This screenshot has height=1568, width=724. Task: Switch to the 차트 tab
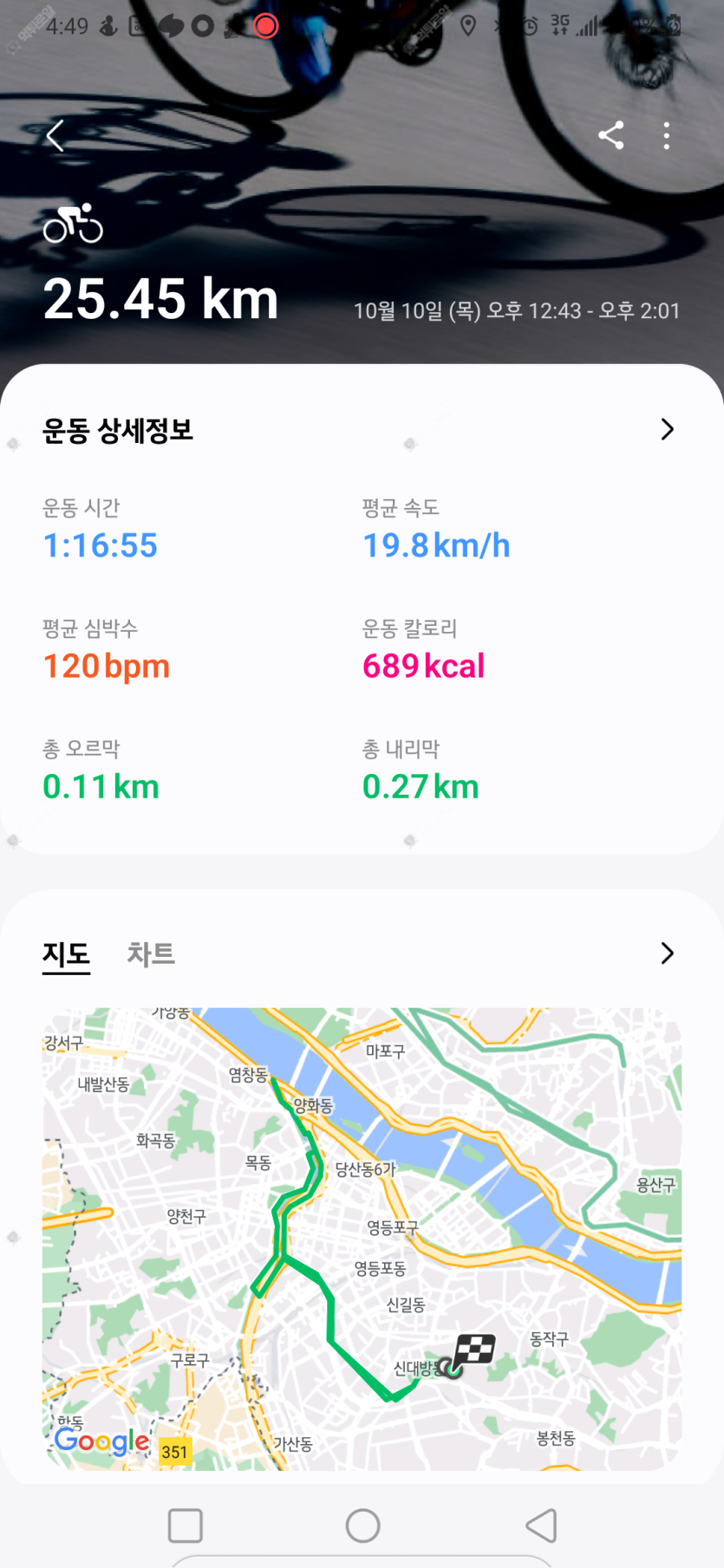pyautogui.click(x=151, y=953)
